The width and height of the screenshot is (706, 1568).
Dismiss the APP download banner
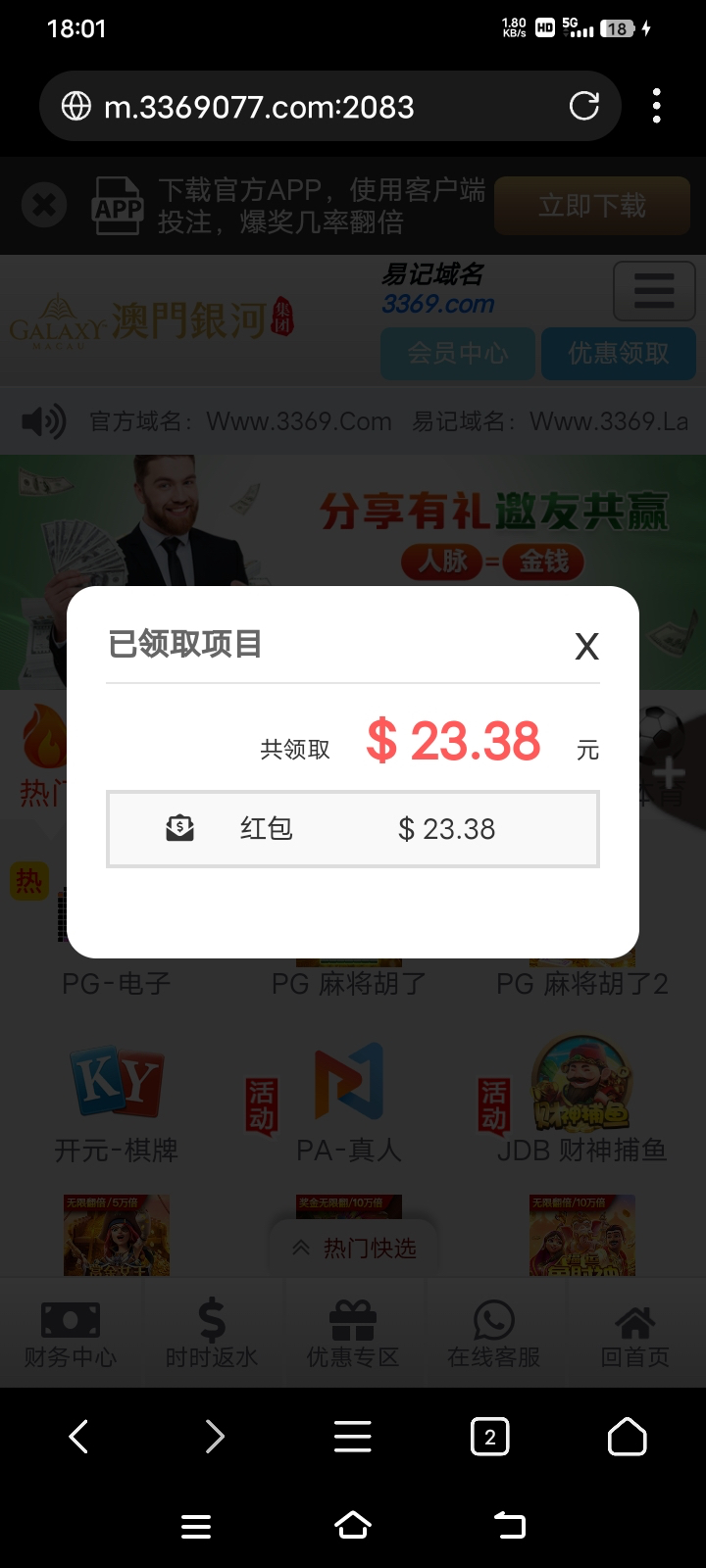point(44,206)
